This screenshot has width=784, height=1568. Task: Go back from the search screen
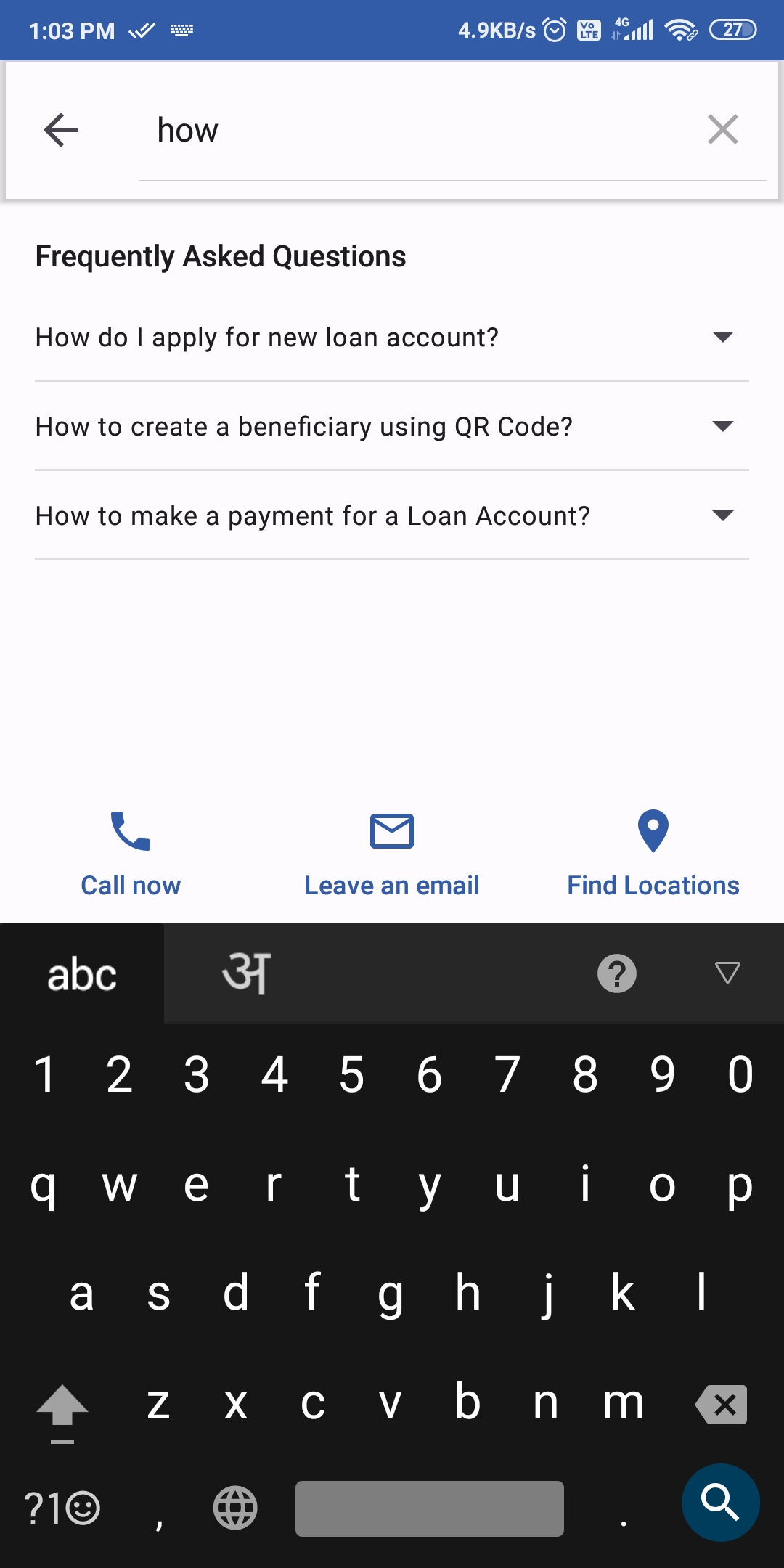61,131
